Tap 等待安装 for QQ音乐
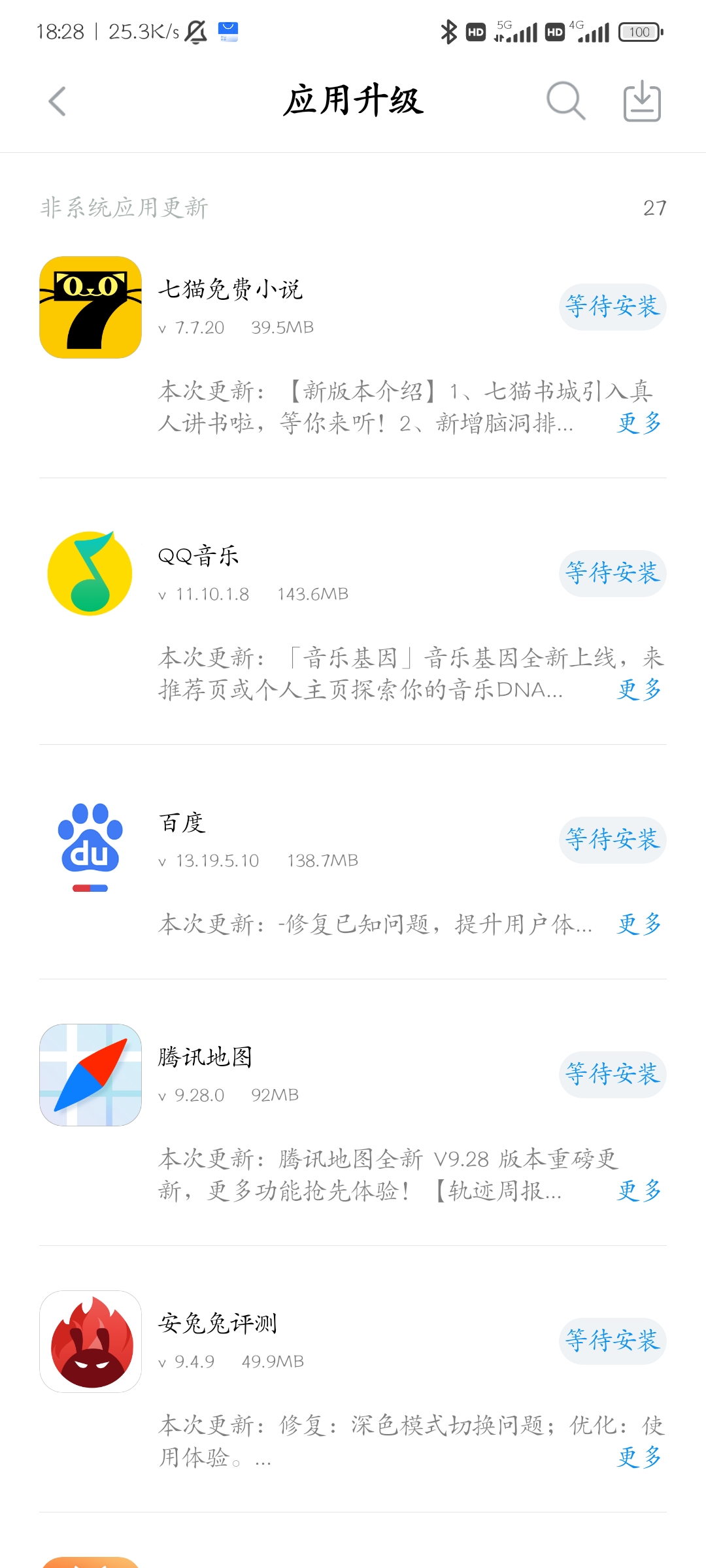 tap(613, 573)
